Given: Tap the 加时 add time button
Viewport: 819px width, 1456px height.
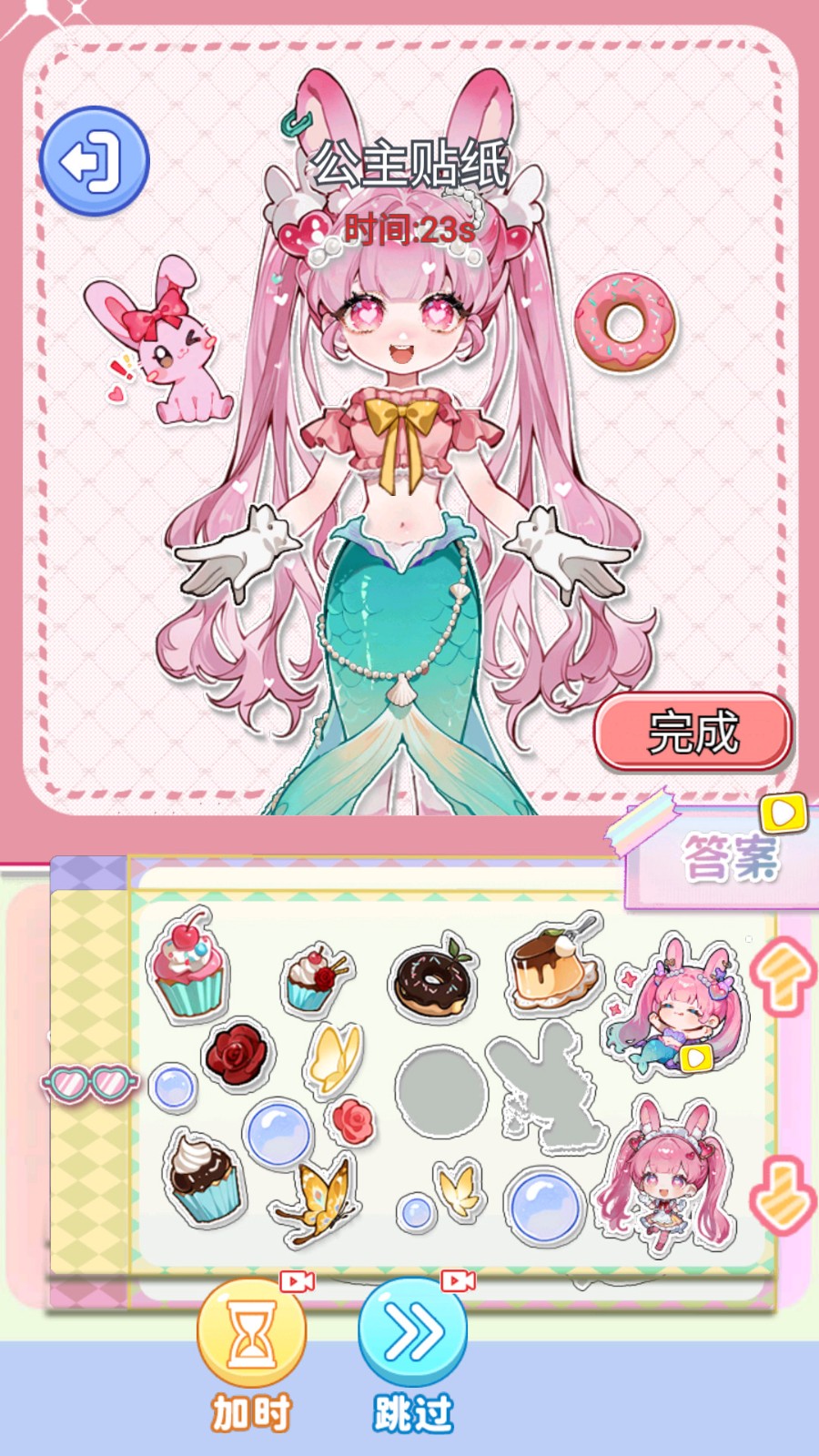Looking at the screenshot, I should pyautogui.click(x=251, y=1334).
